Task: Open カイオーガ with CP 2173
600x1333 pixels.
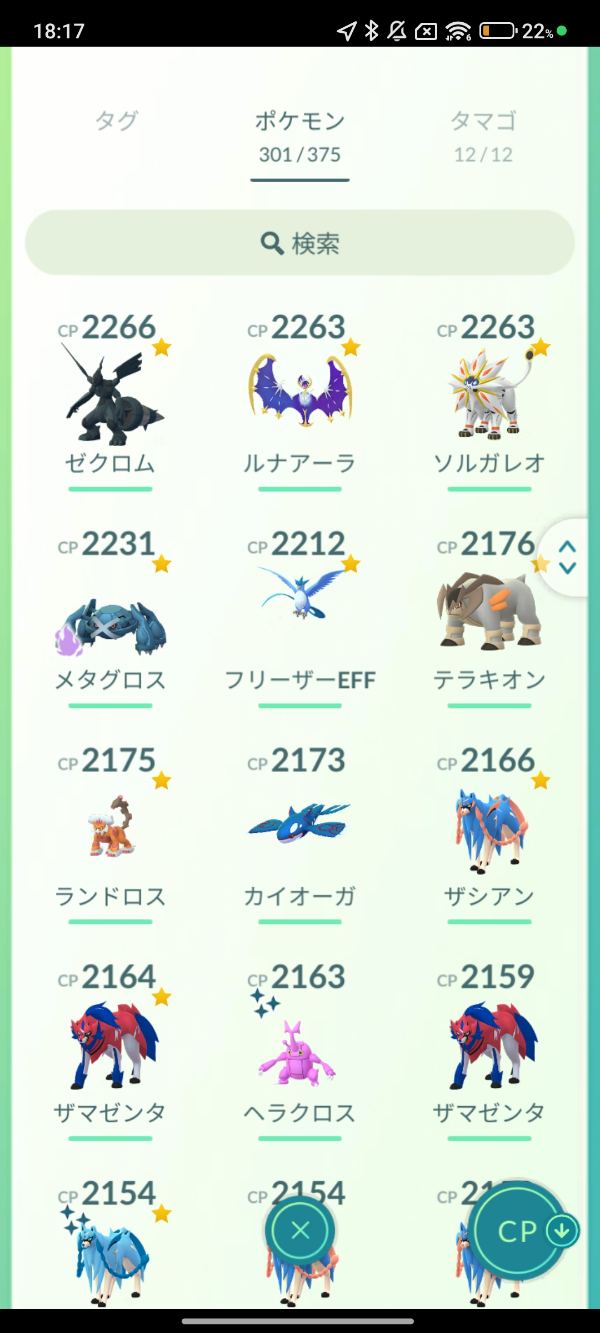Action: pyautogui.click(x=300, y=830)
